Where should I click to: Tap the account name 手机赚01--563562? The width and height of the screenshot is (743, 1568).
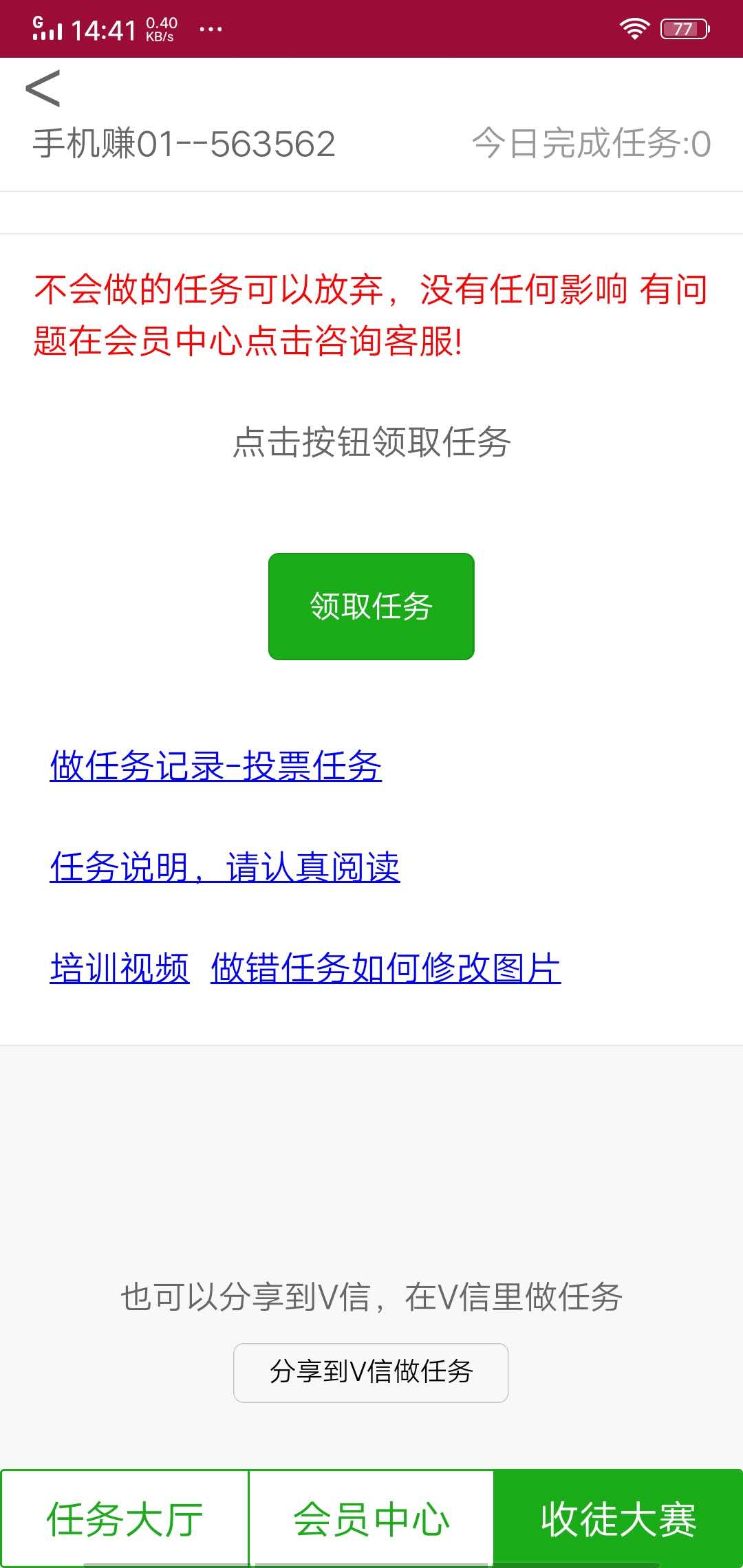pyautogui.click(x=186, y=144)
